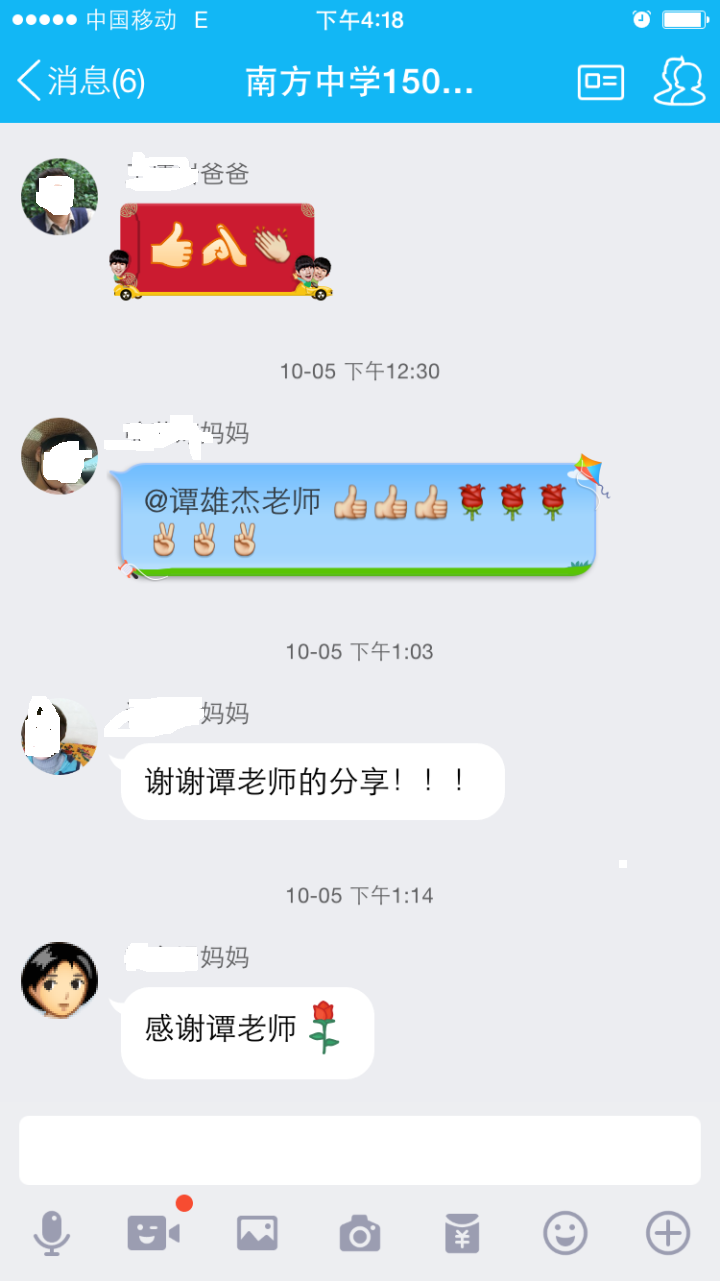Screen dimensions: 720x1281
Task: View avatar of sender of 谢谢谭老师的分享
Action: point(60,736)
